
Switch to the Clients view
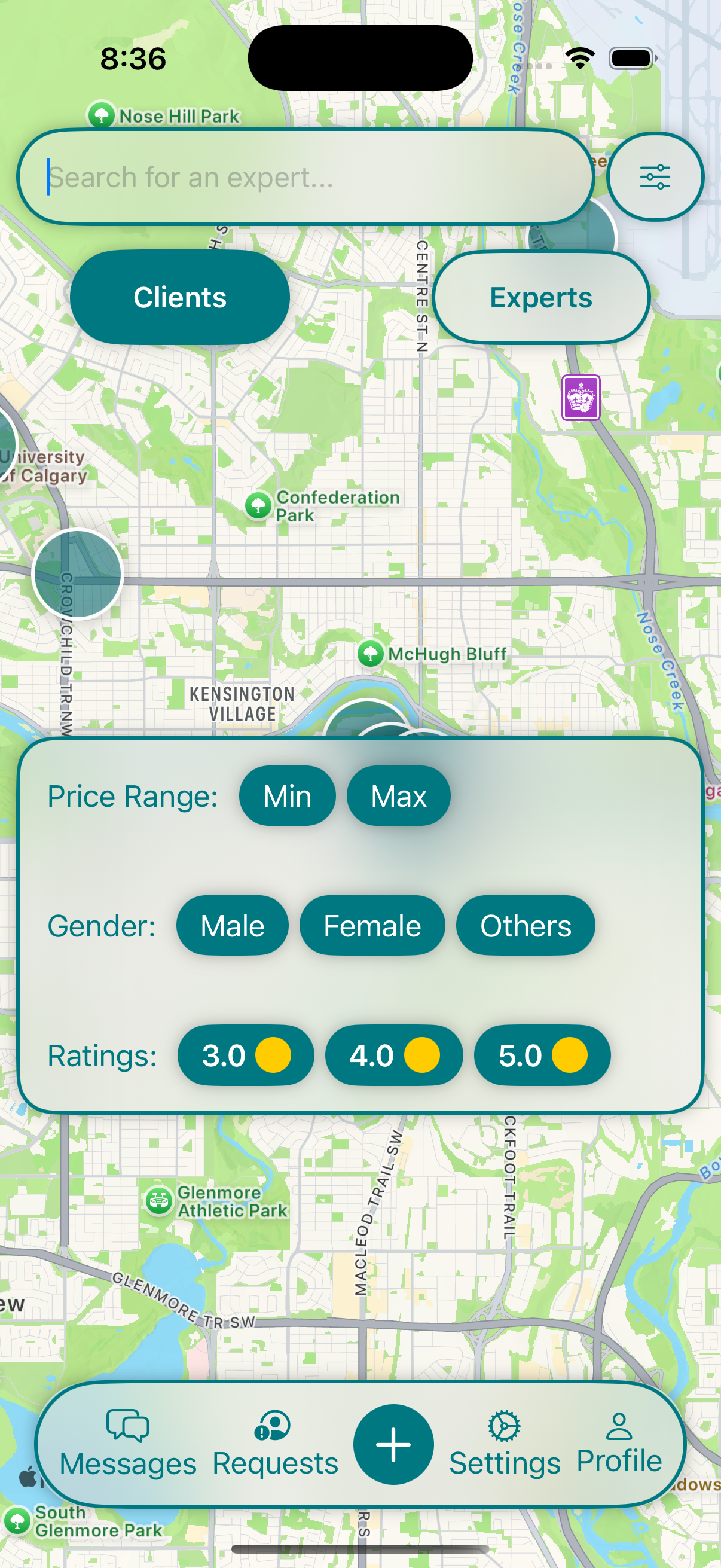180,298
